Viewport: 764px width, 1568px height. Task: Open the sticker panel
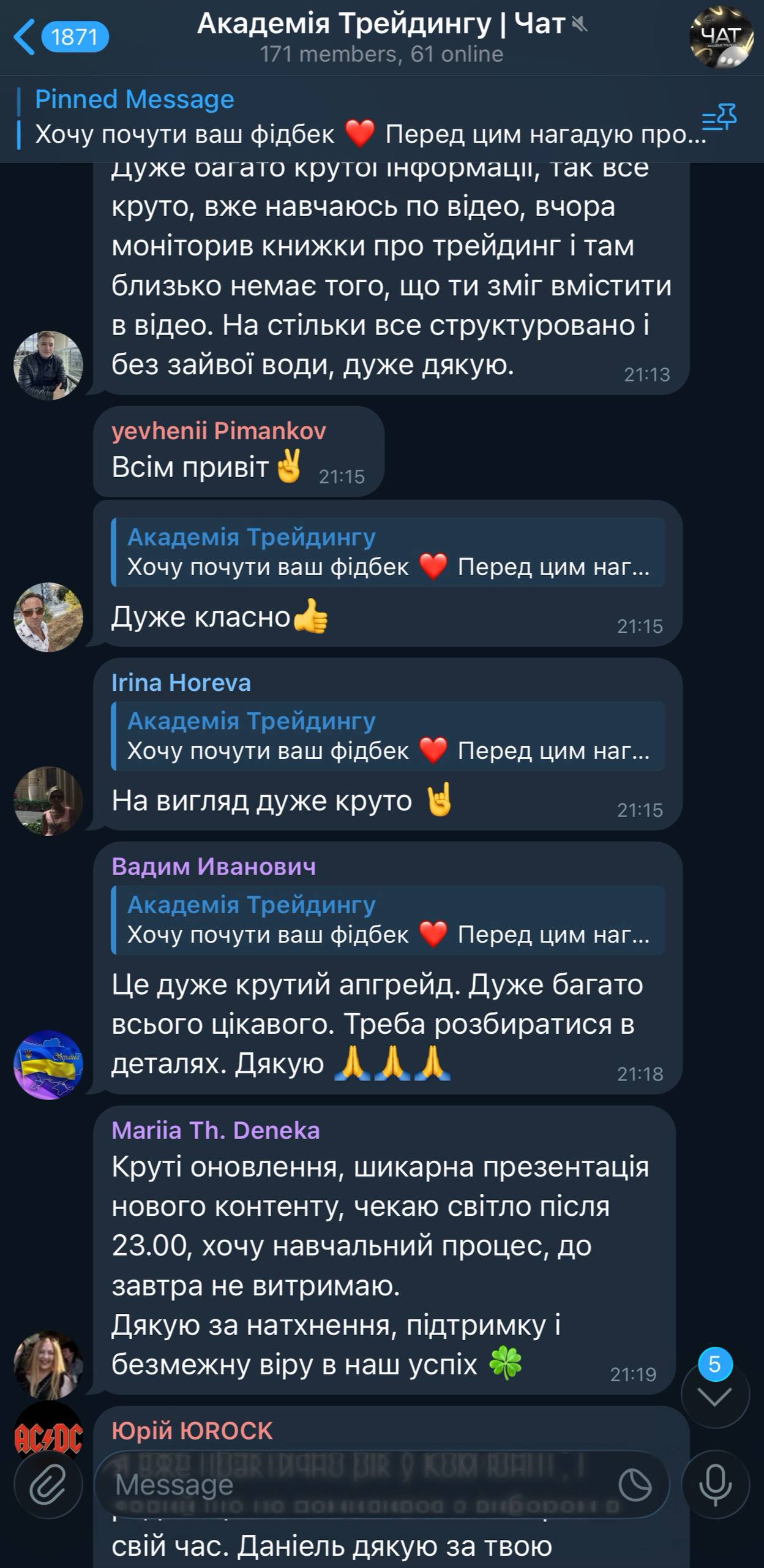(635, 1485)
